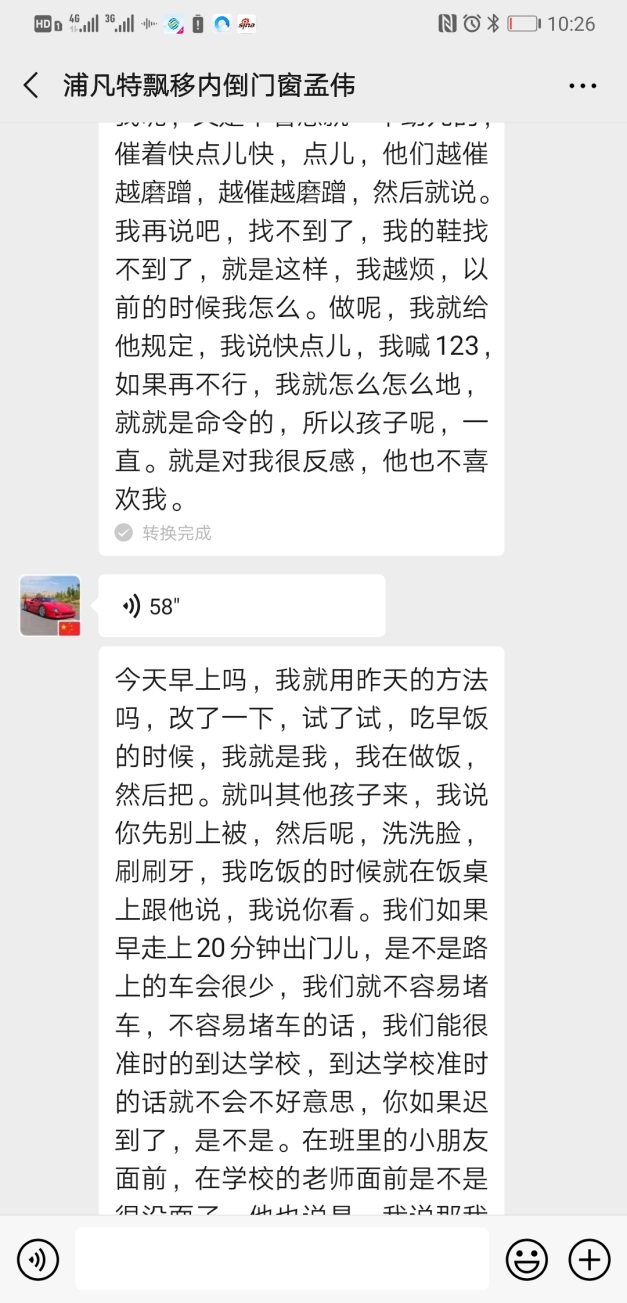Play the 58-second voice message
The height and width of the screenshot is (1303, 627).
(x=240, y=606)
